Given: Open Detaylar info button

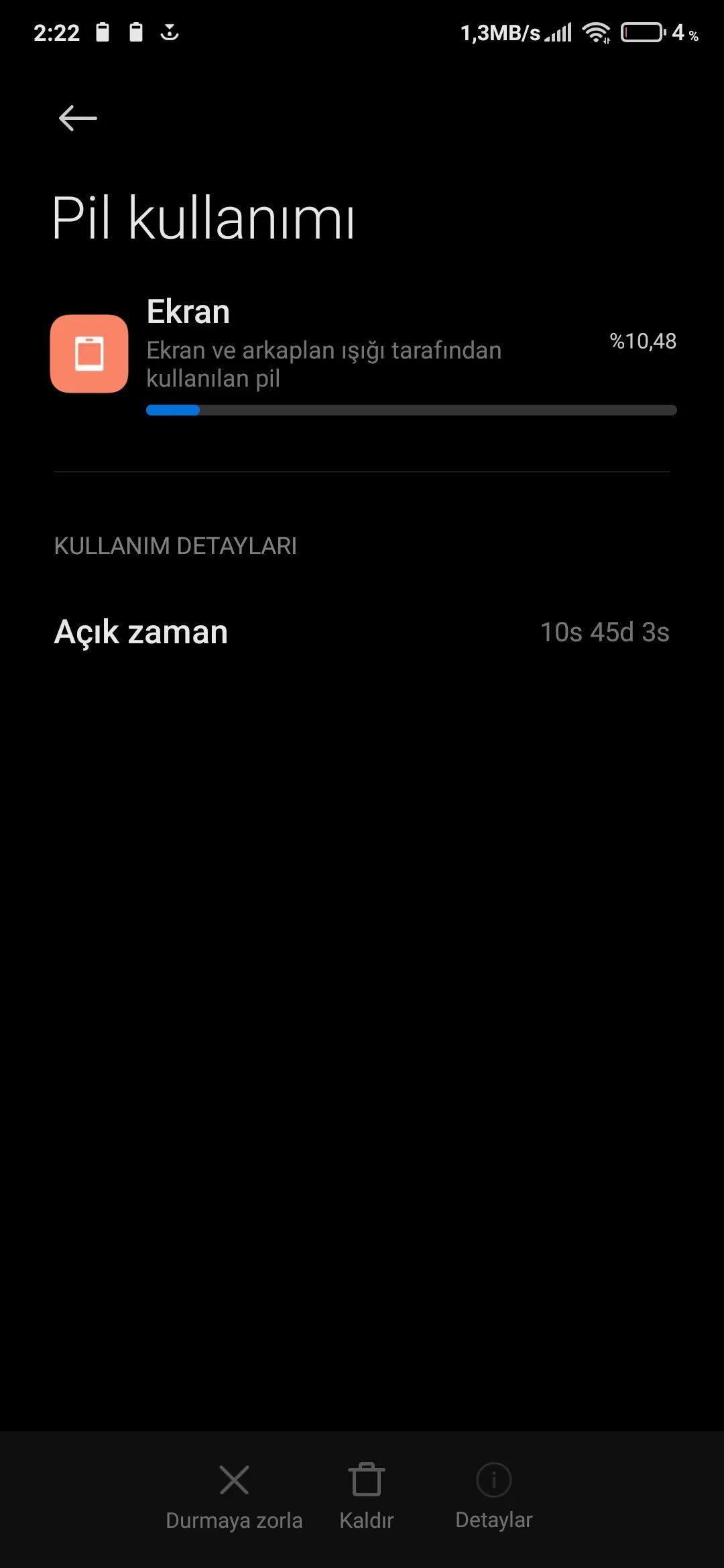Looking at the screenshot, I should 494,1498.
